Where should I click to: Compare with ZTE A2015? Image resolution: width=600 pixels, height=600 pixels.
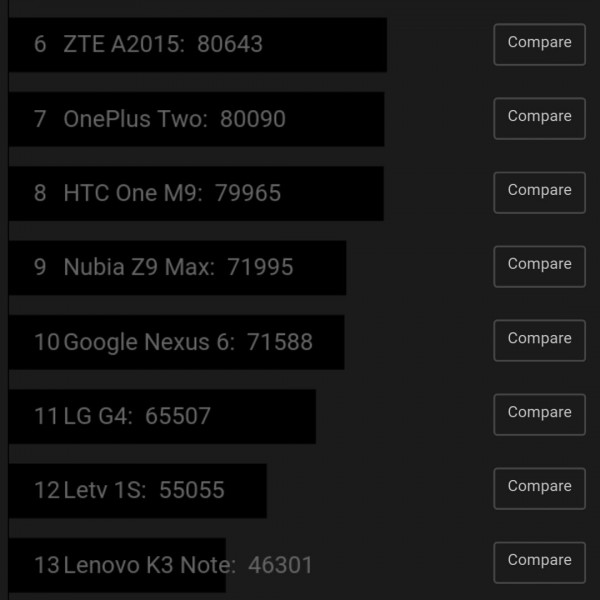[x=539, y=44]
